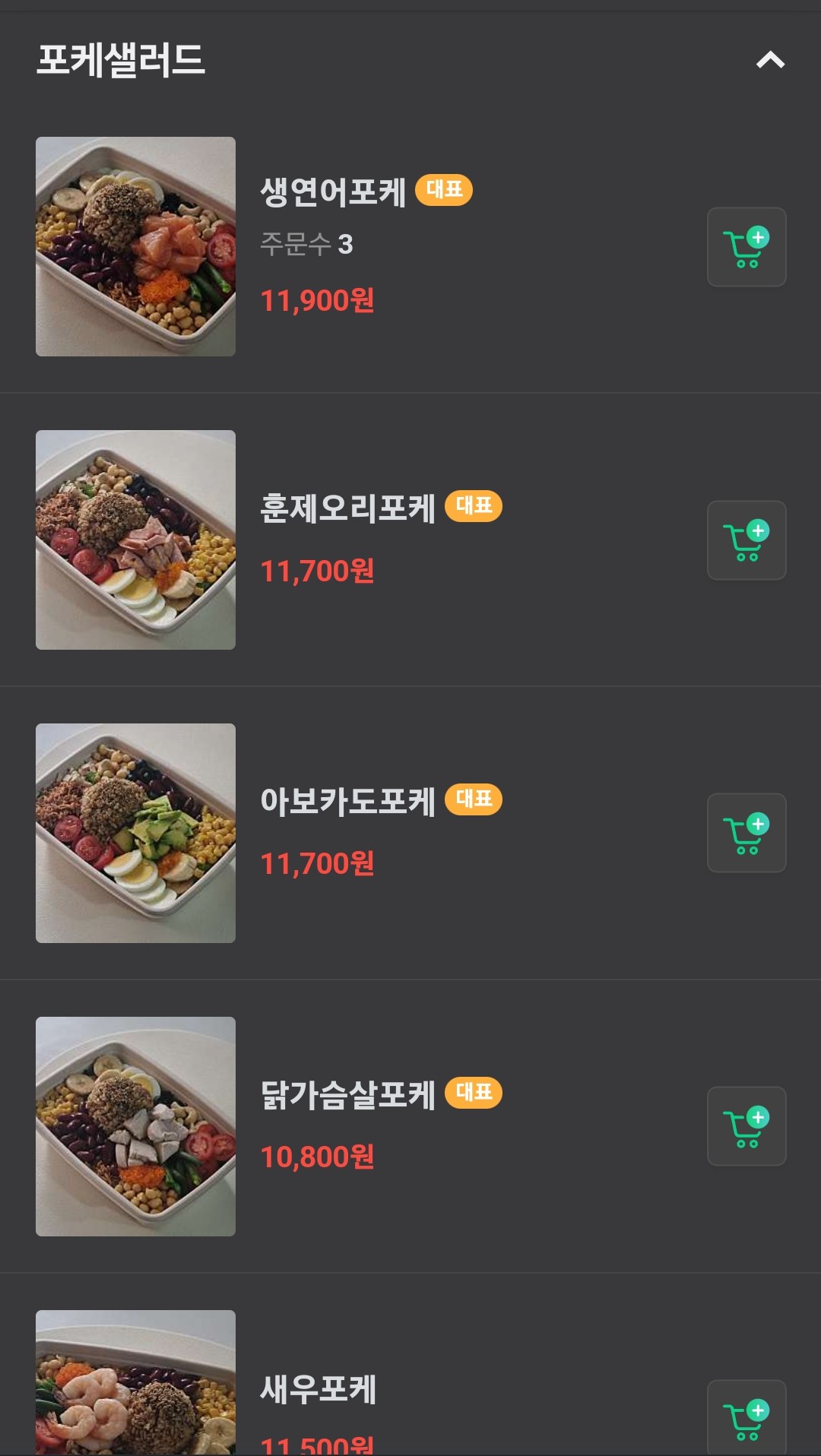This screenshot has width=821, height=1456.
Task: Add 닭가슴살포케 to the cart
Action: click(x=747, y=1126)
